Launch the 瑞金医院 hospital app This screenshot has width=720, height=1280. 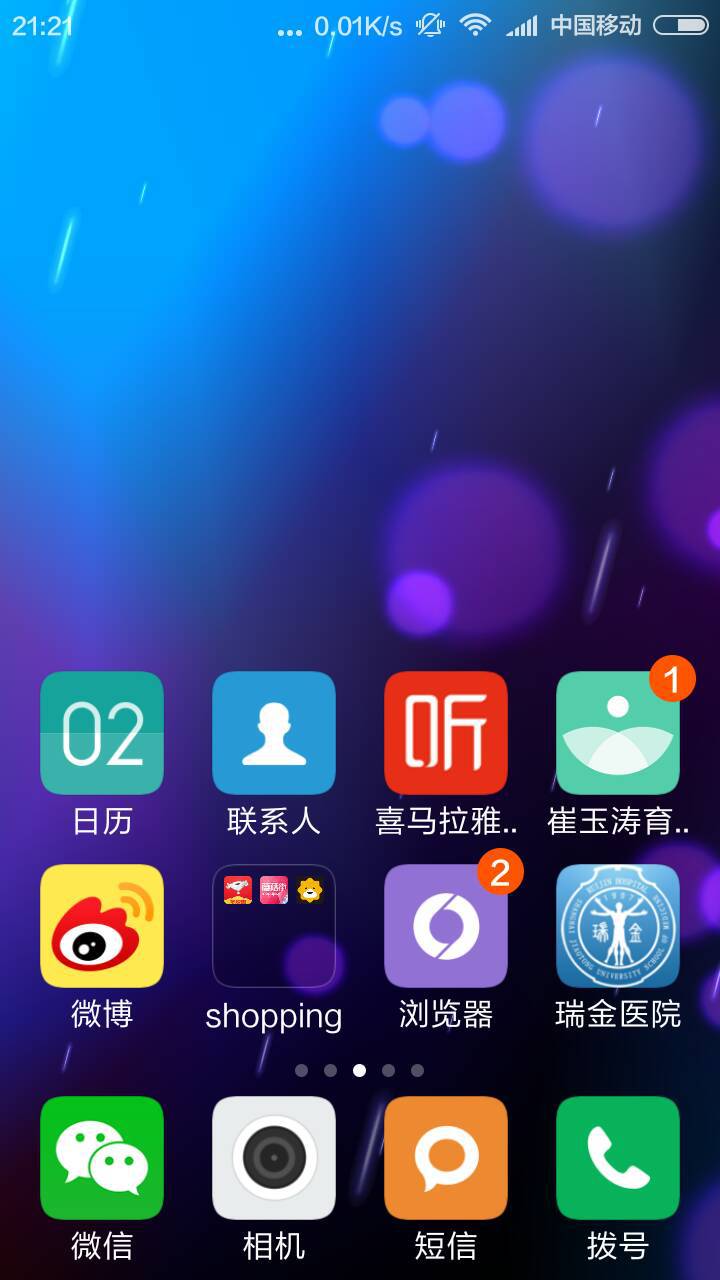click(618, 926)
